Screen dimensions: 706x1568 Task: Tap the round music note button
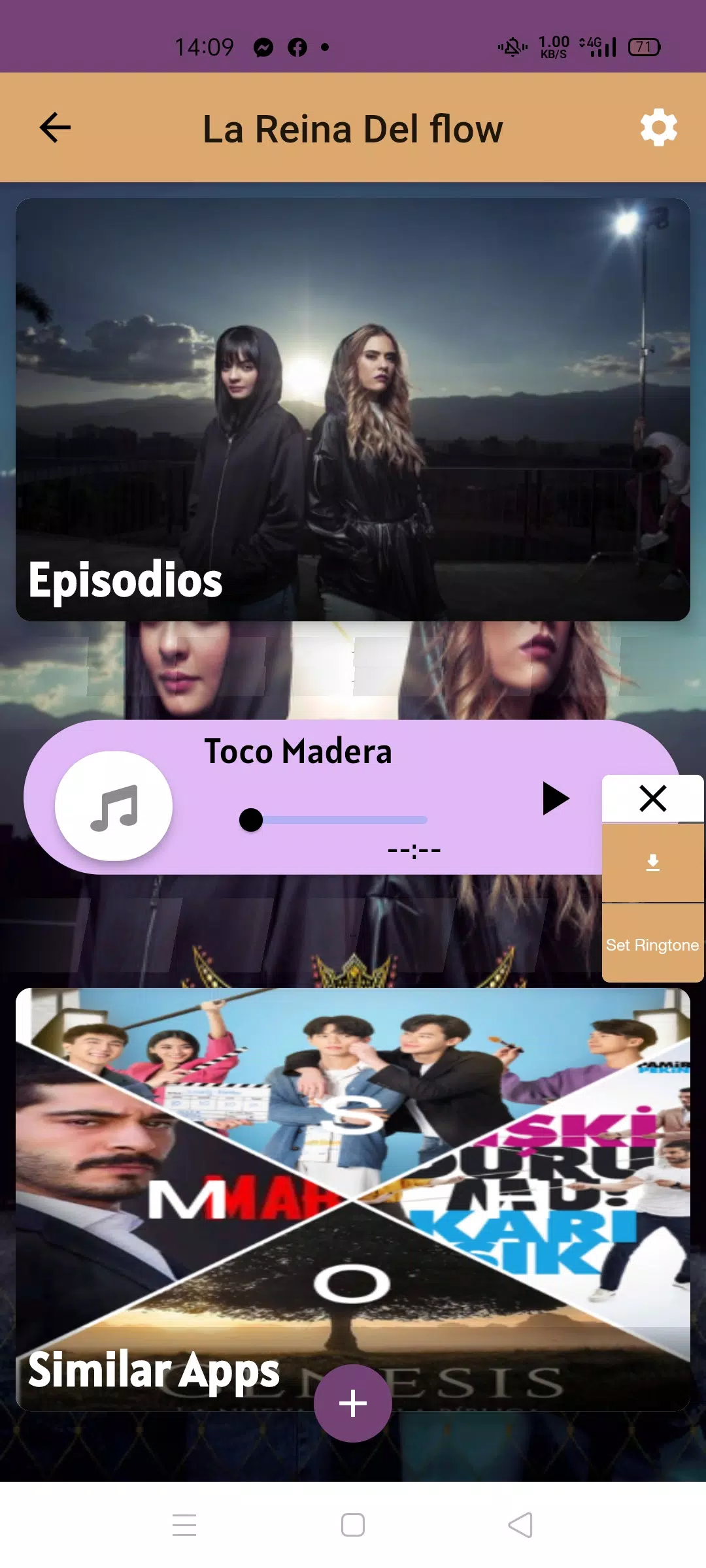tap(114, 806)
